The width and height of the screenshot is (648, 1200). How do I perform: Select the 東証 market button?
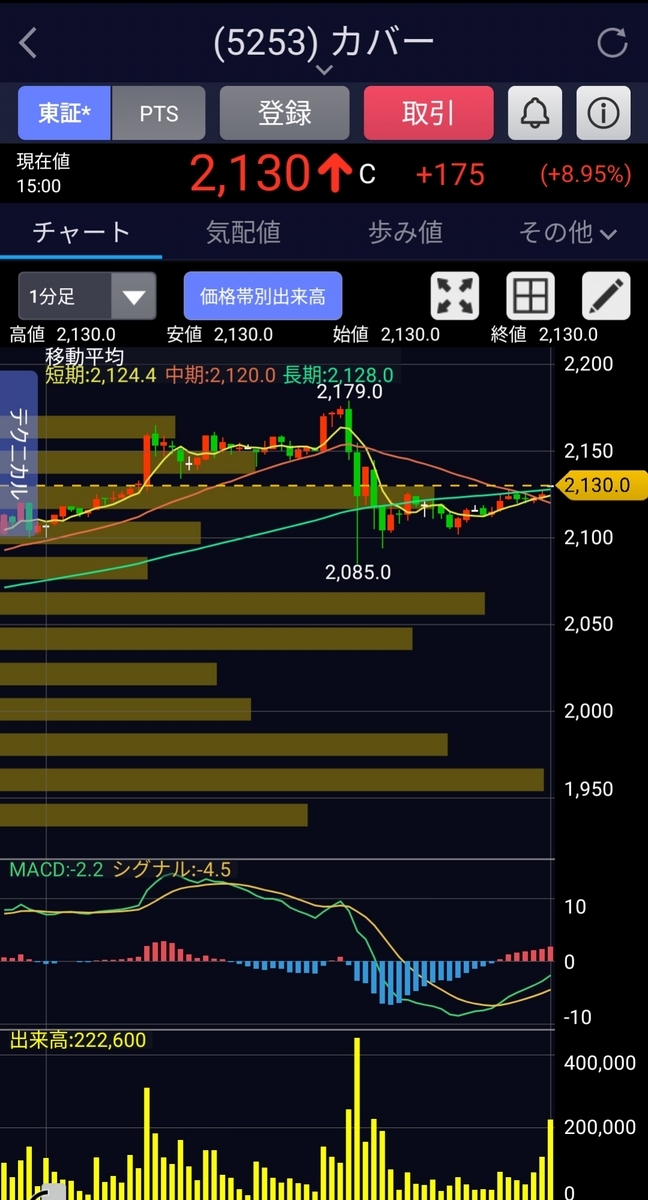click(64, 113)
